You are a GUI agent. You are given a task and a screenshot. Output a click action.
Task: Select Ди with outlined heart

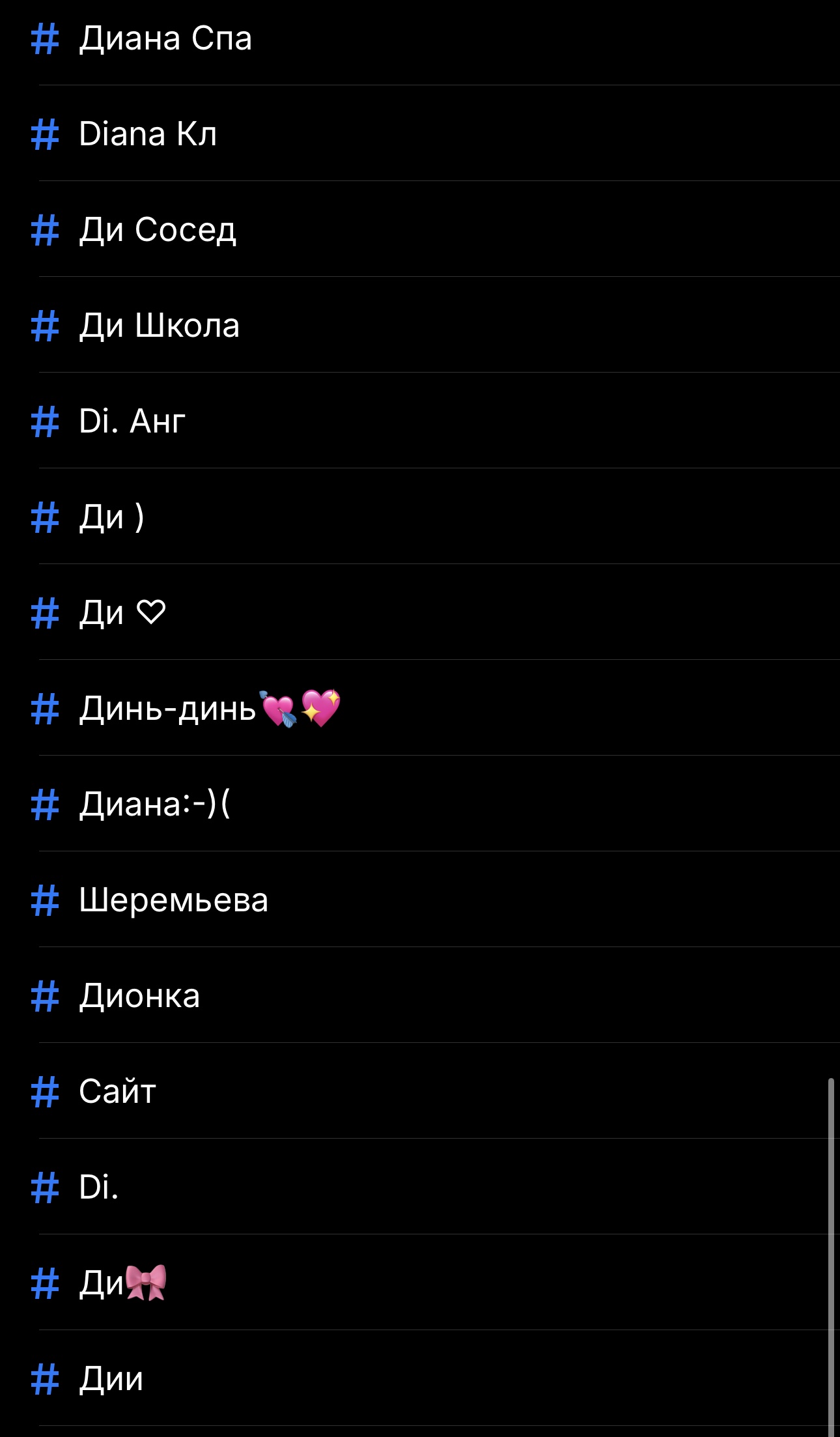pyautogui.click(x=420, y=612)
